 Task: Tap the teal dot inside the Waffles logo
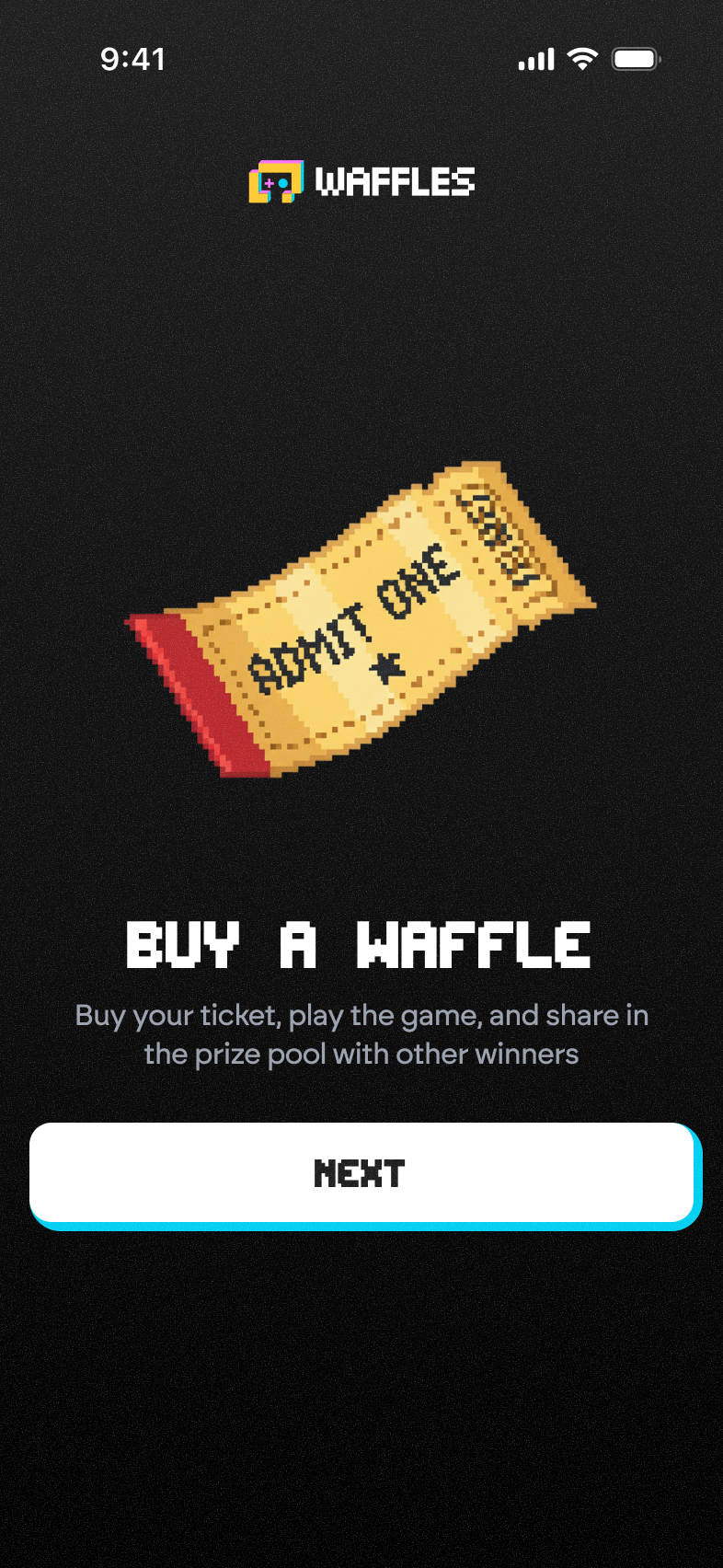[283, 183]
